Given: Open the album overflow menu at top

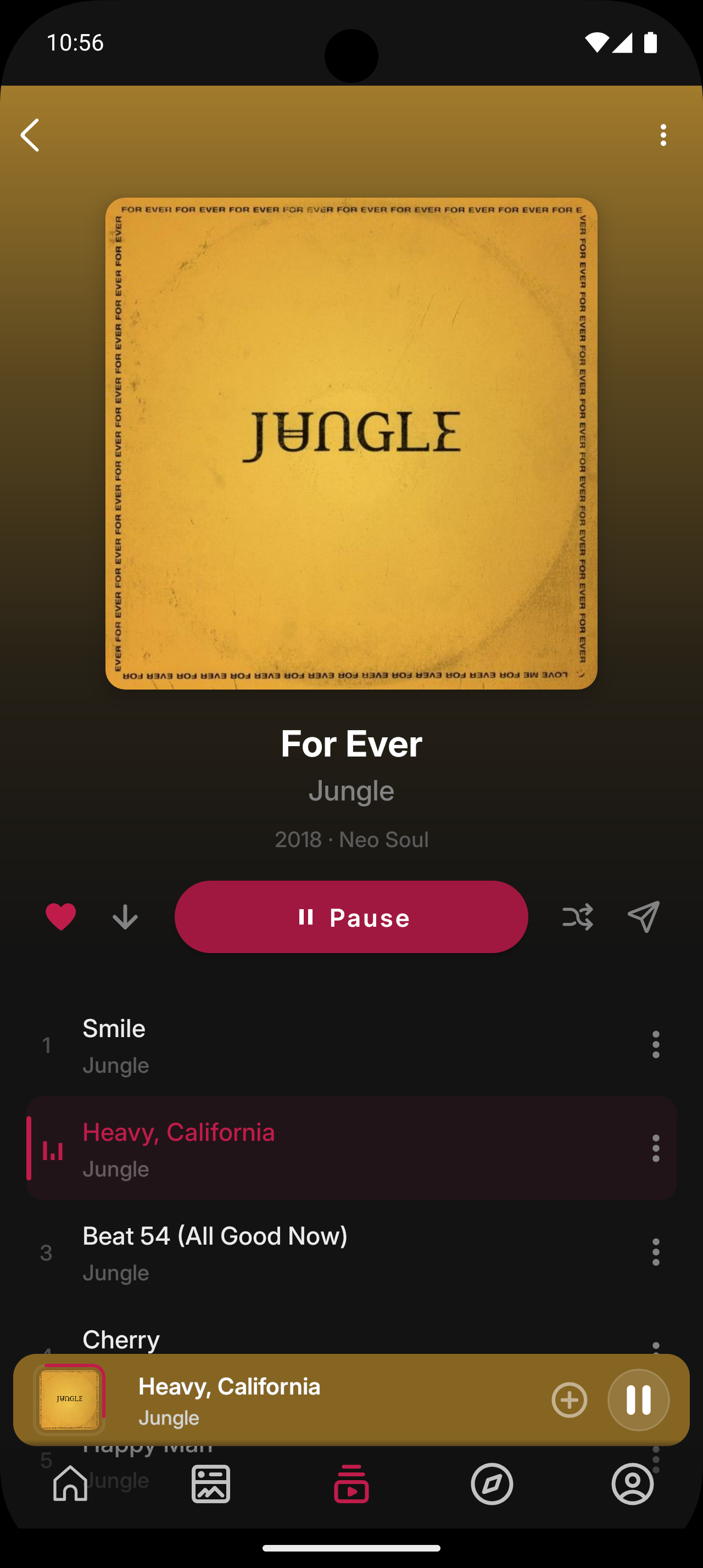Looking at the screenshot, I should [x=663, y=135].
